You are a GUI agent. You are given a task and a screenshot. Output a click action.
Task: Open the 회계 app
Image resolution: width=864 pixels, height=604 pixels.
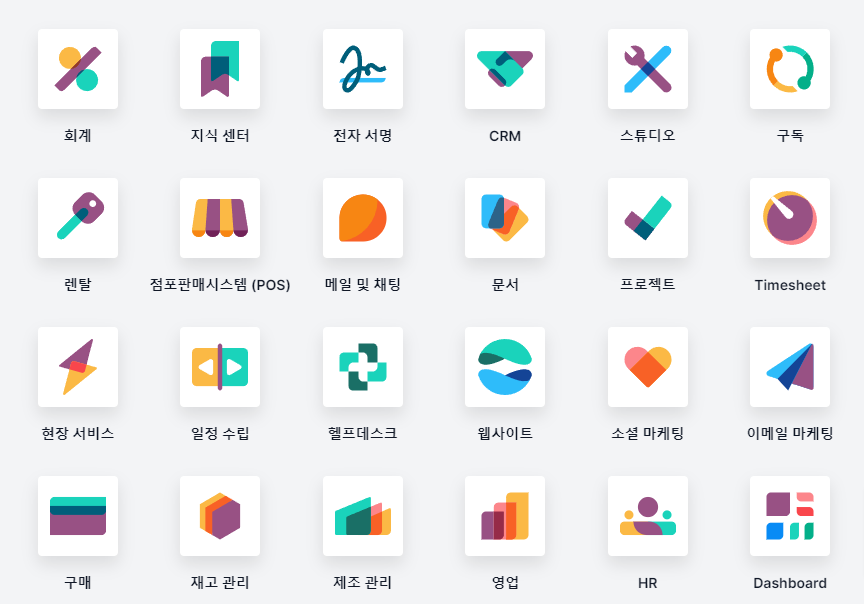pyautogui.click(x=78, y=69)
